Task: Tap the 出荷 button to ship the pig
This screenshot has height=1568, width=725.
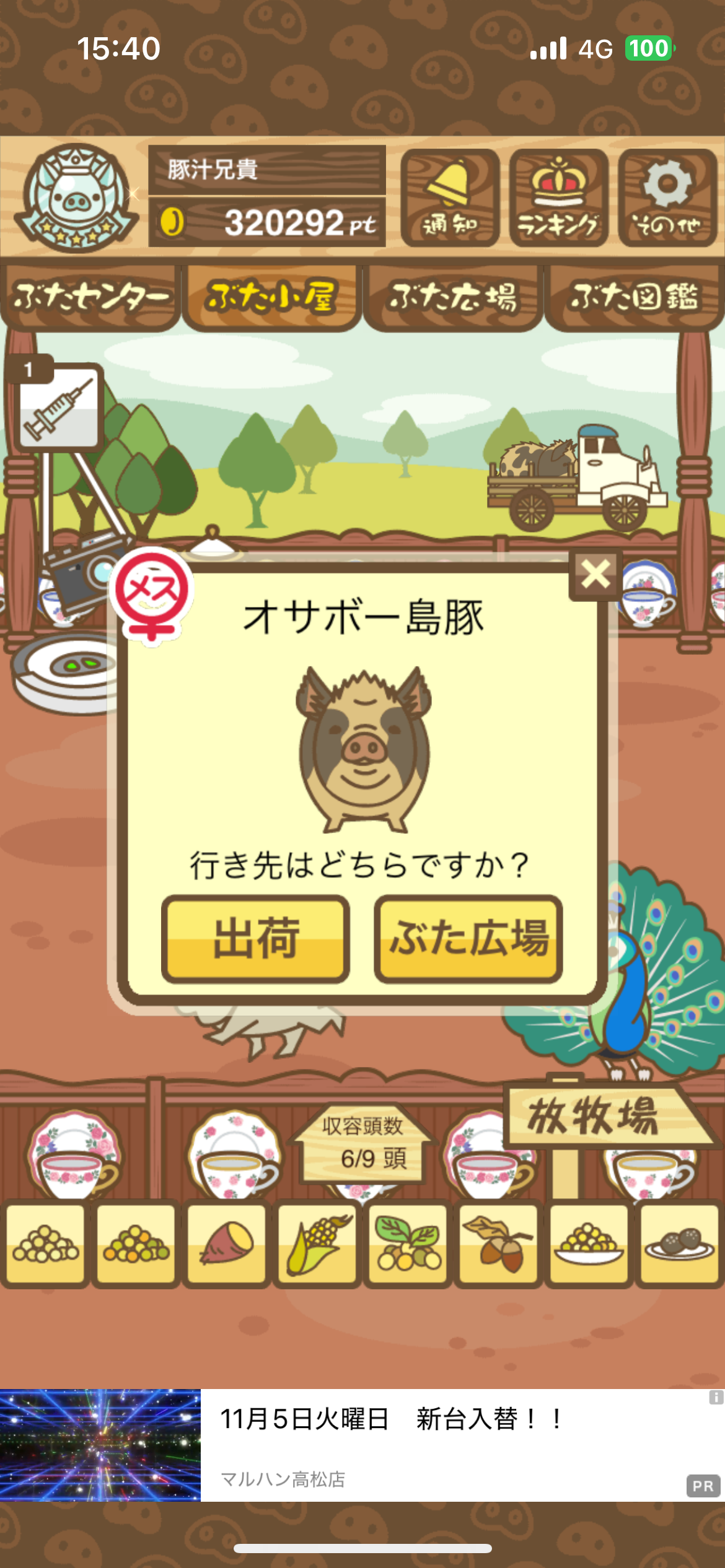Action: [255, 938]
